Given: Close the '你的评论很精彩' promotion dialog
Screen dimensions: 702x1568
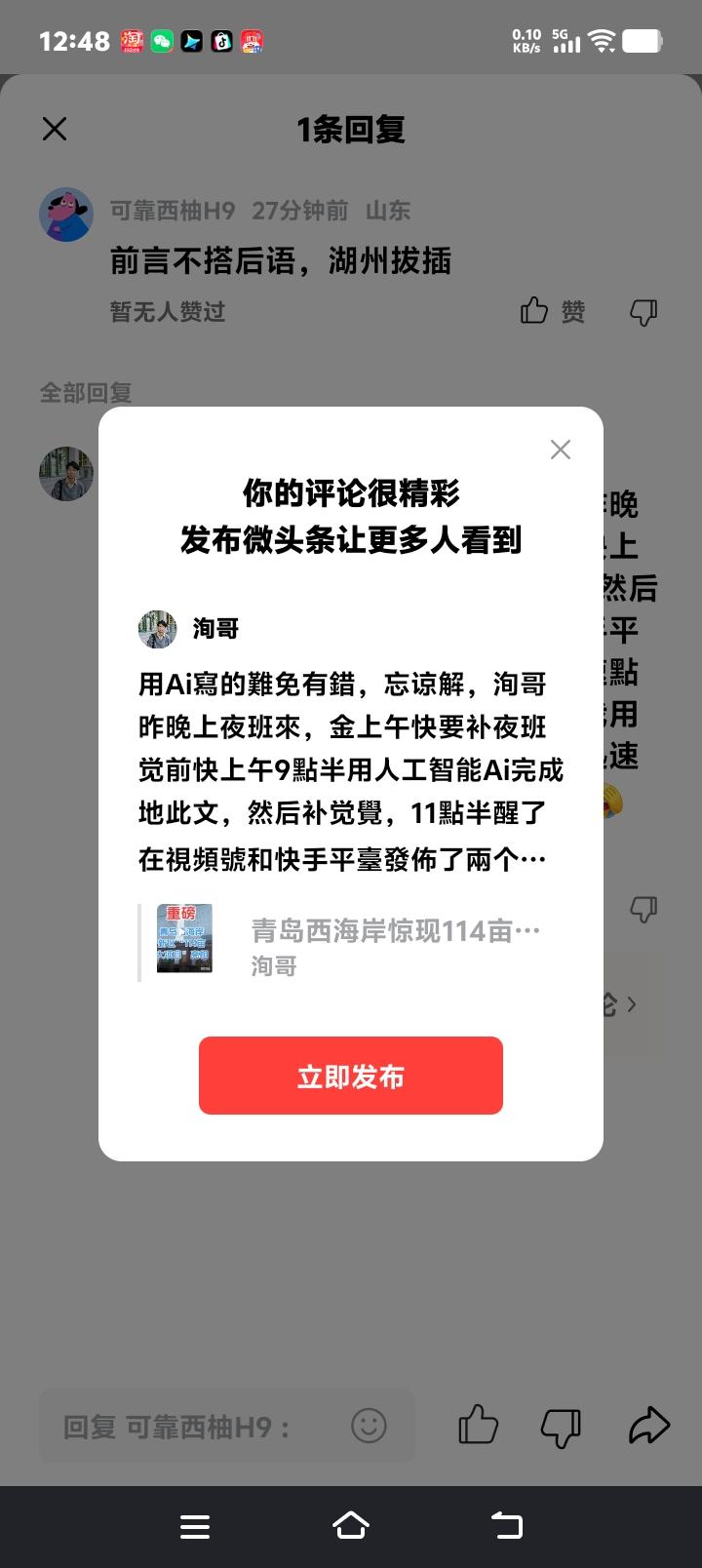Looking at the screenshot, I should pyautogui.click(x=561, y=450).
